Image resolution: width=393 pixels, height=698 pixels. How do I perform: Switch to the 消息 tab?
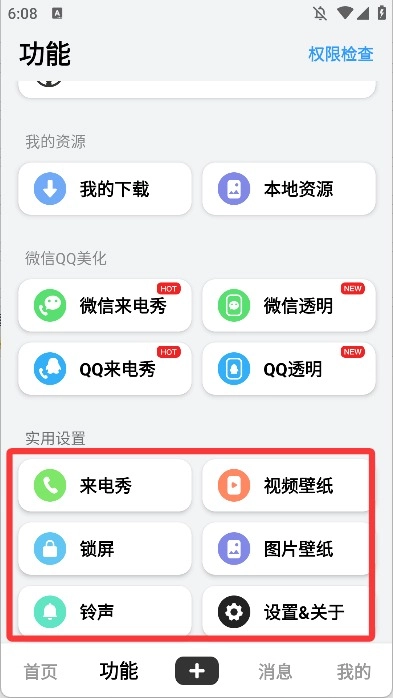[275, 671]
